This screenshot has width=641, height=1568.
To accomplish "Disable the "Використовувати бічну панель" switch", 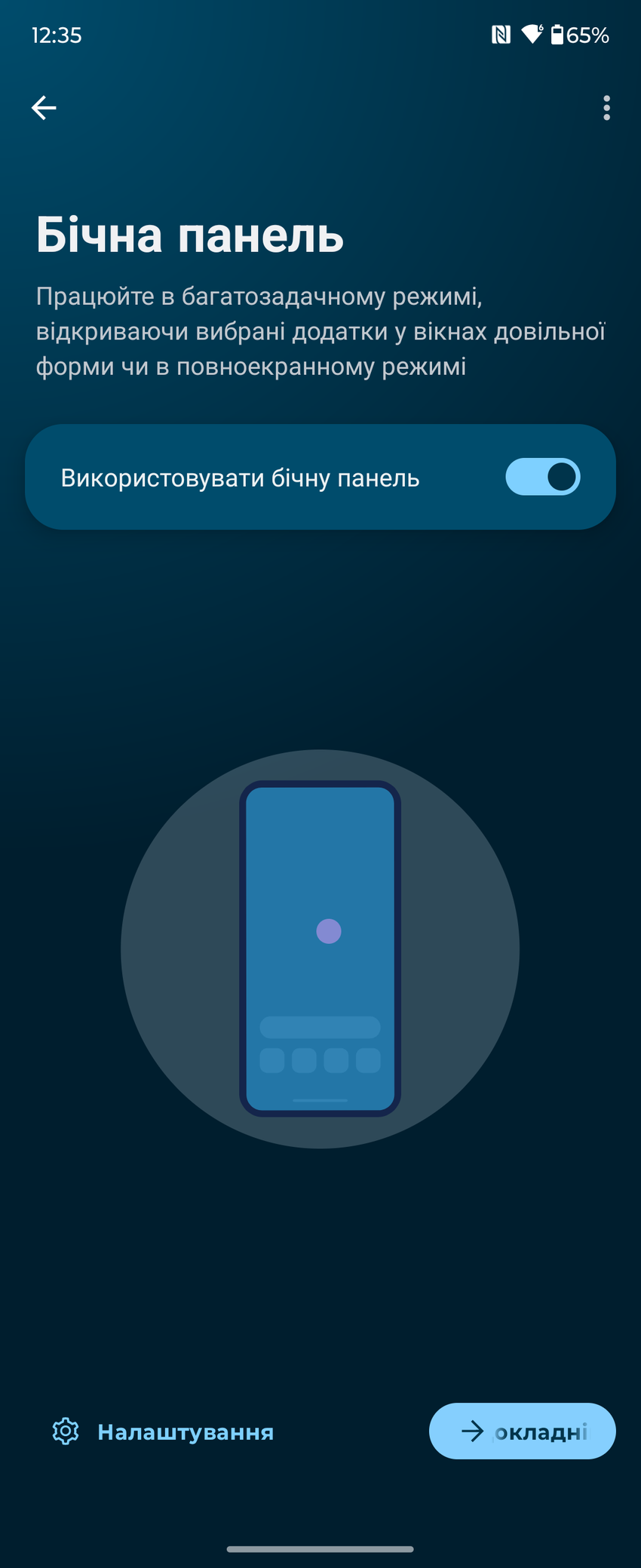I will tap(542, 477).
